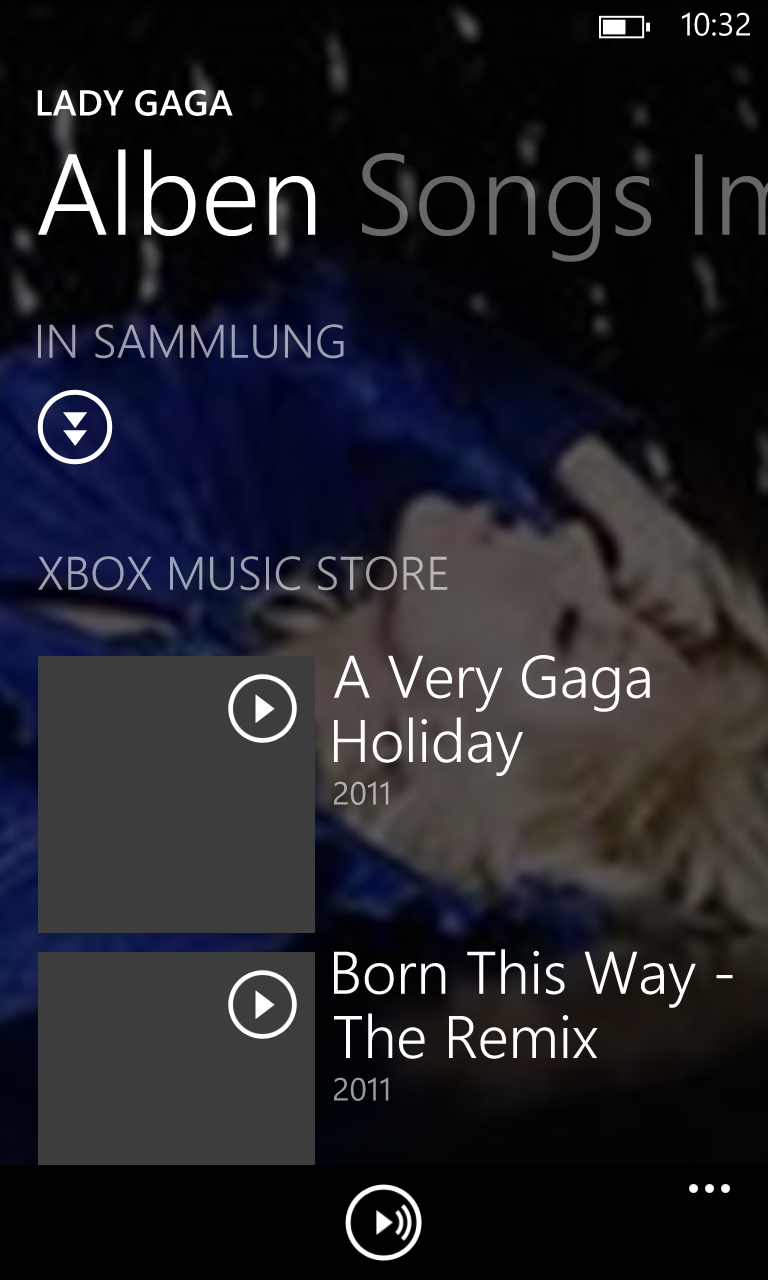Viewport: 768px width, 1280px height.
Task: Open the A Very Gaga Holiday album title
Action: point(491,710)
